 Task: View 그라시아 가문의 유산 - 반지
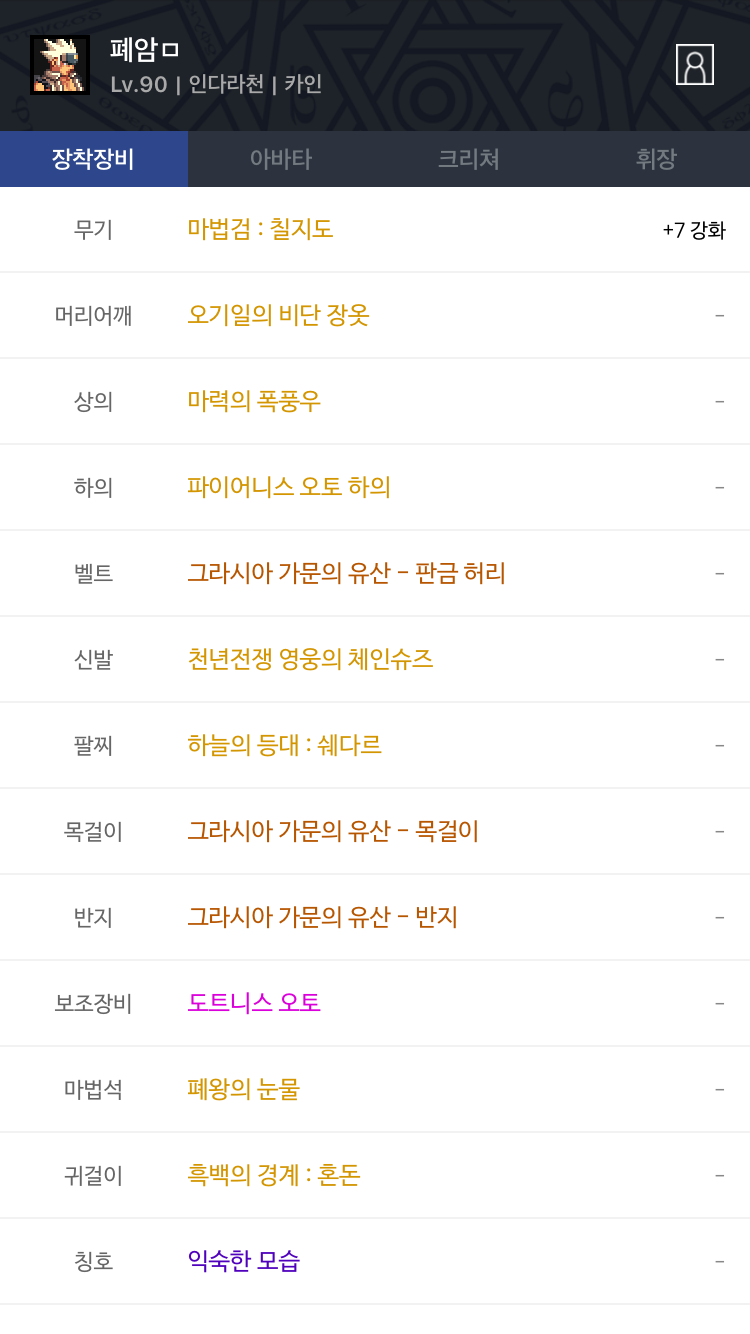click(x=322, y=917)
